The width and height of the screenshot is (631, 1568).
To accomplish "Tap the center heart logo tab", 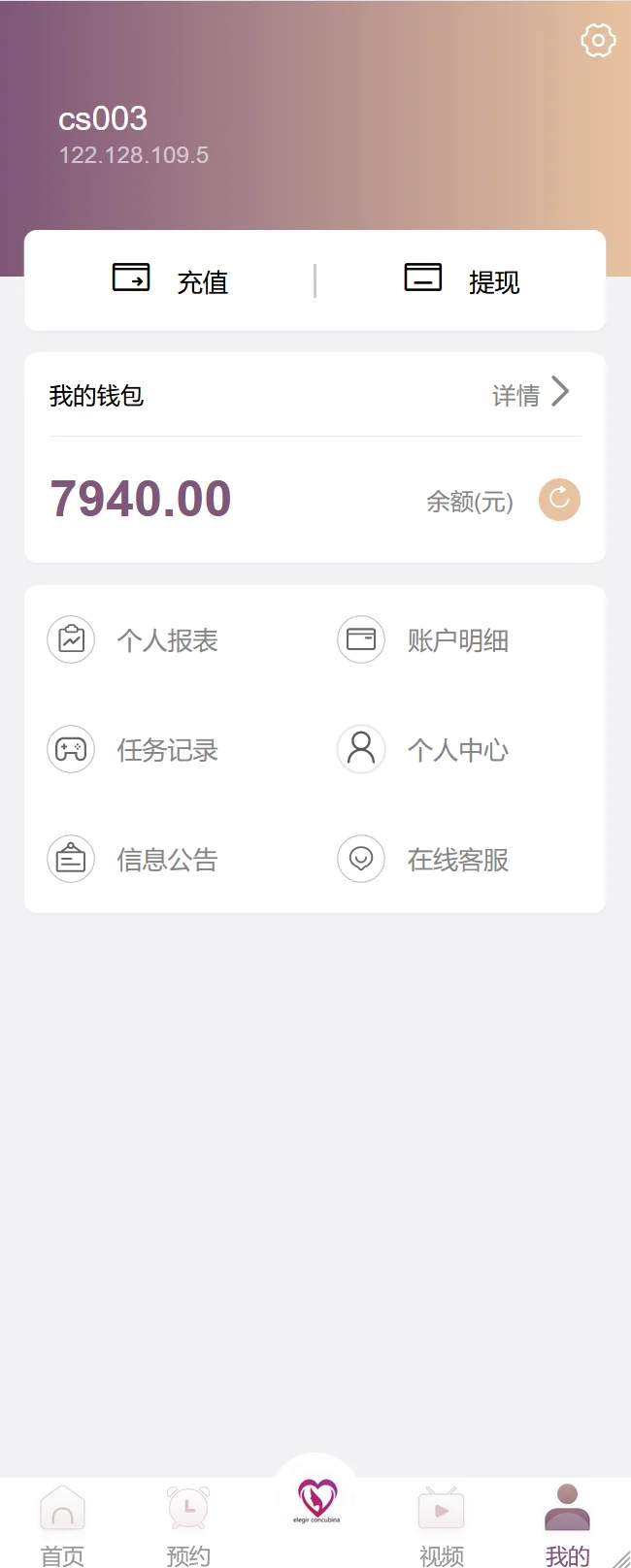I will click(x=316, y=1500).
